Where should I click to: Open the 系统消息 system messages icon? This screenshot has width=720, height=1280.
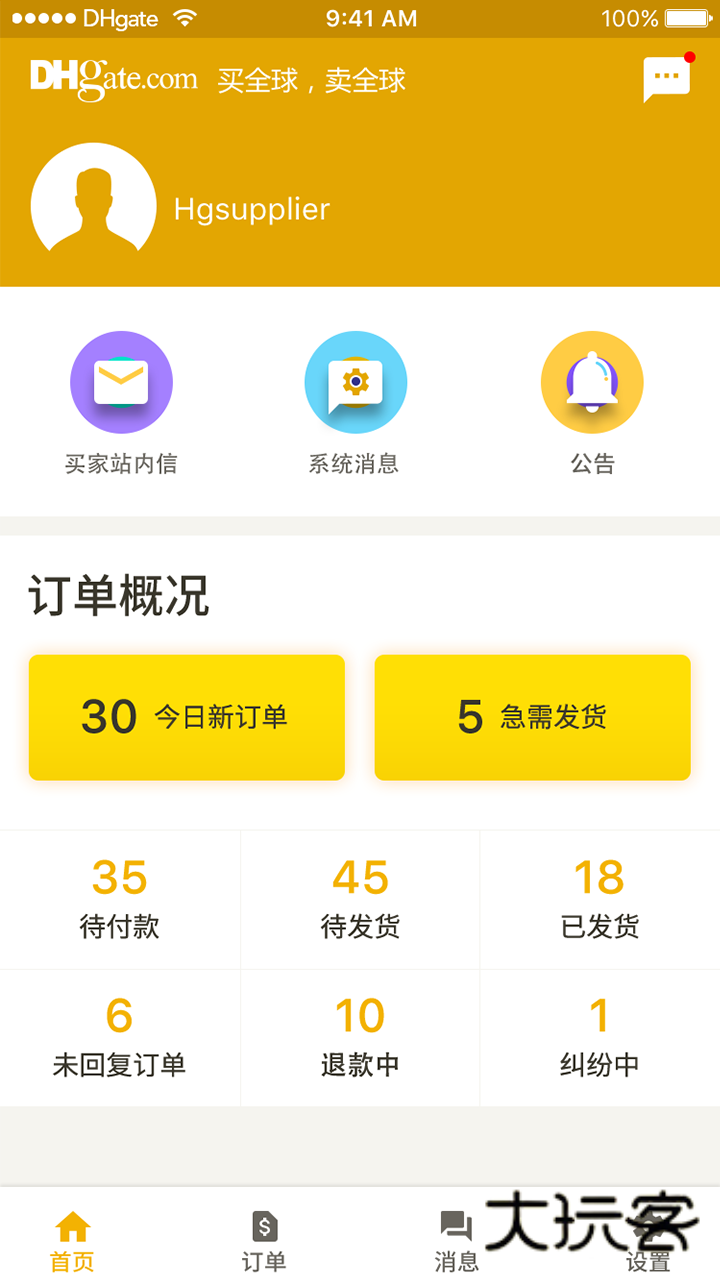[x=356, y=381]
